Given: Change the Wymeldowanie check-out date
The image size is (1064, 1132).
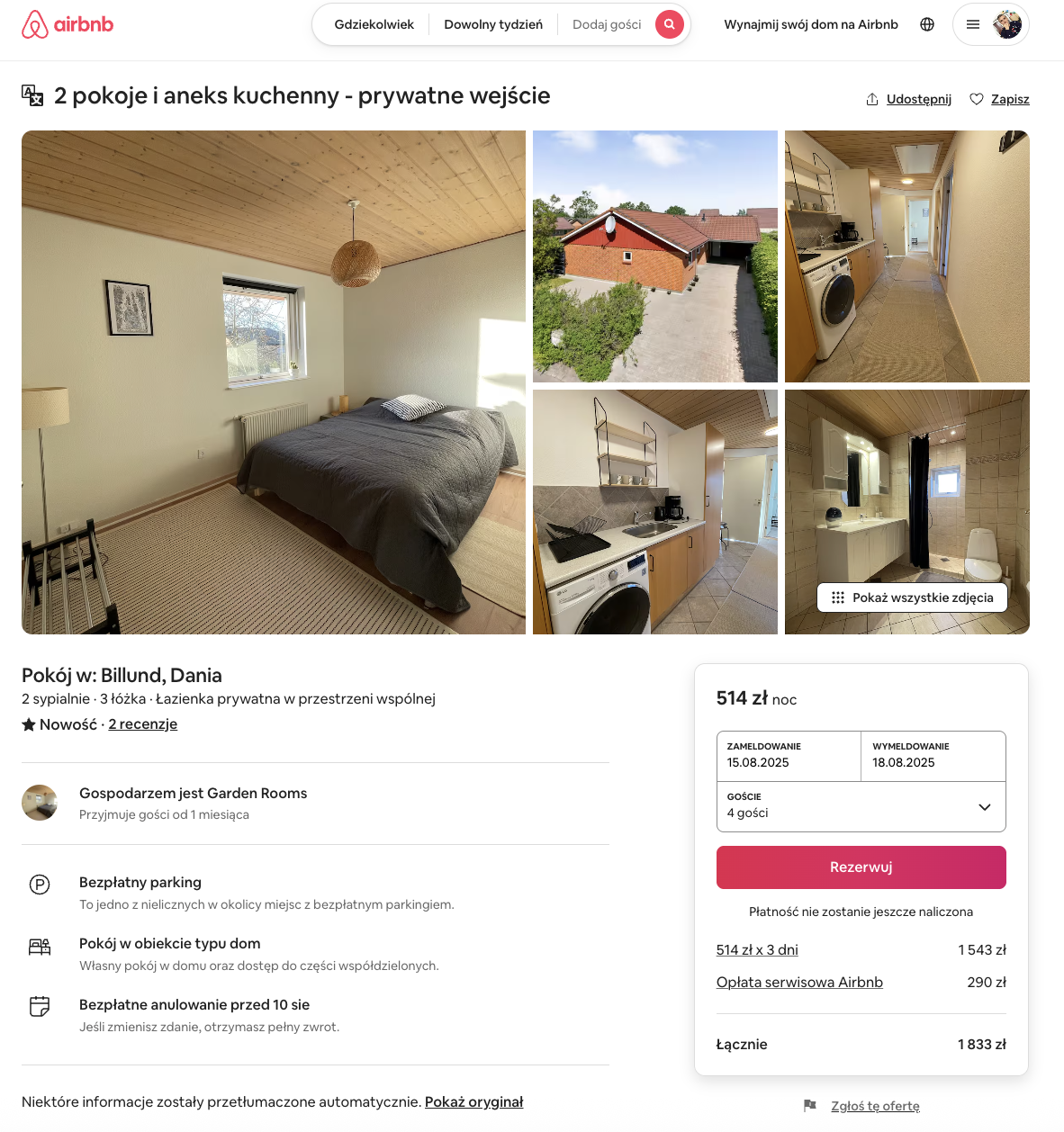Looking at the screenshot, I should (x=933, y=755).
